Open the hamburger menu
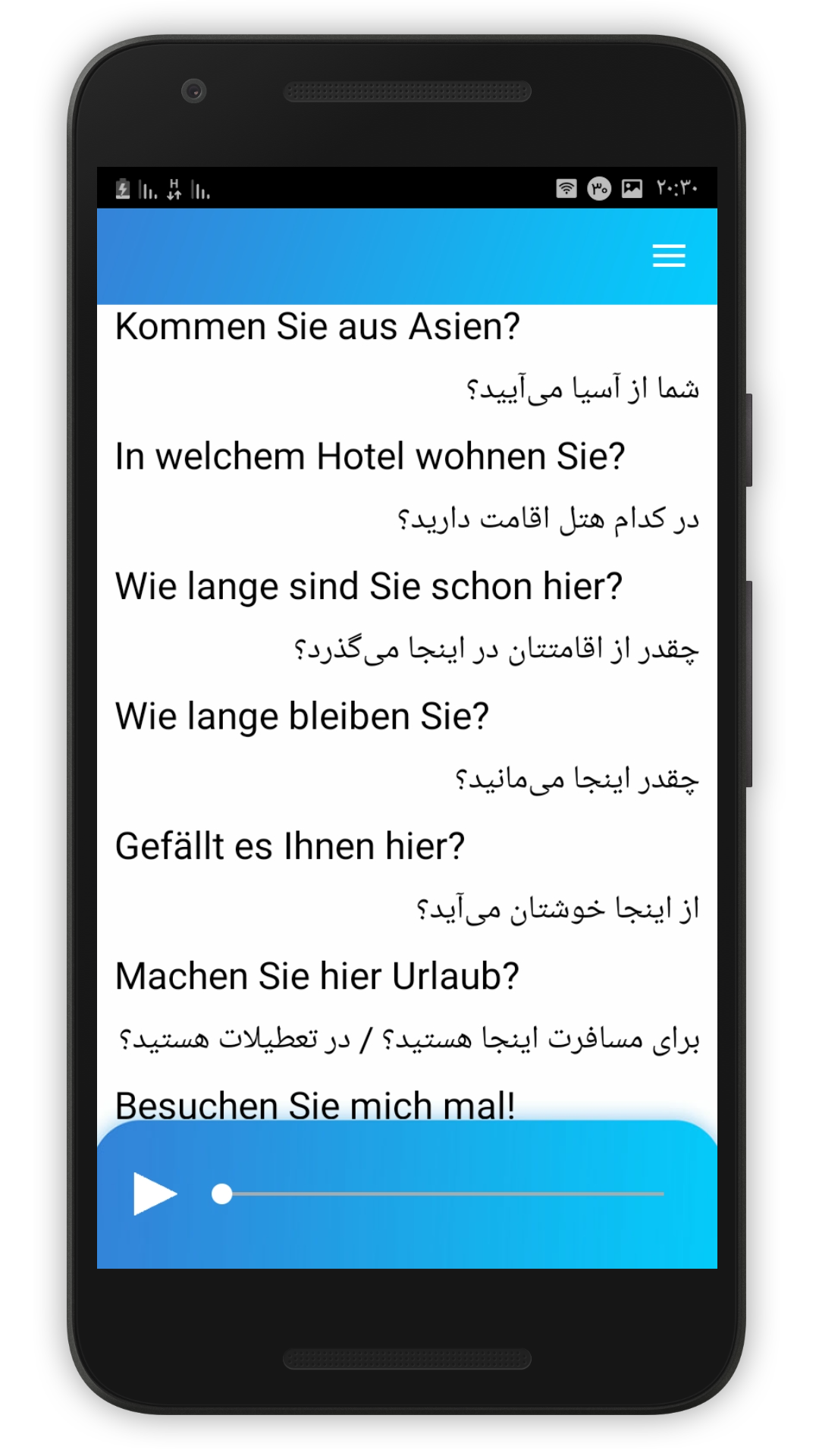This screenshot has height=1456, width=819. [x=669, y=256]
